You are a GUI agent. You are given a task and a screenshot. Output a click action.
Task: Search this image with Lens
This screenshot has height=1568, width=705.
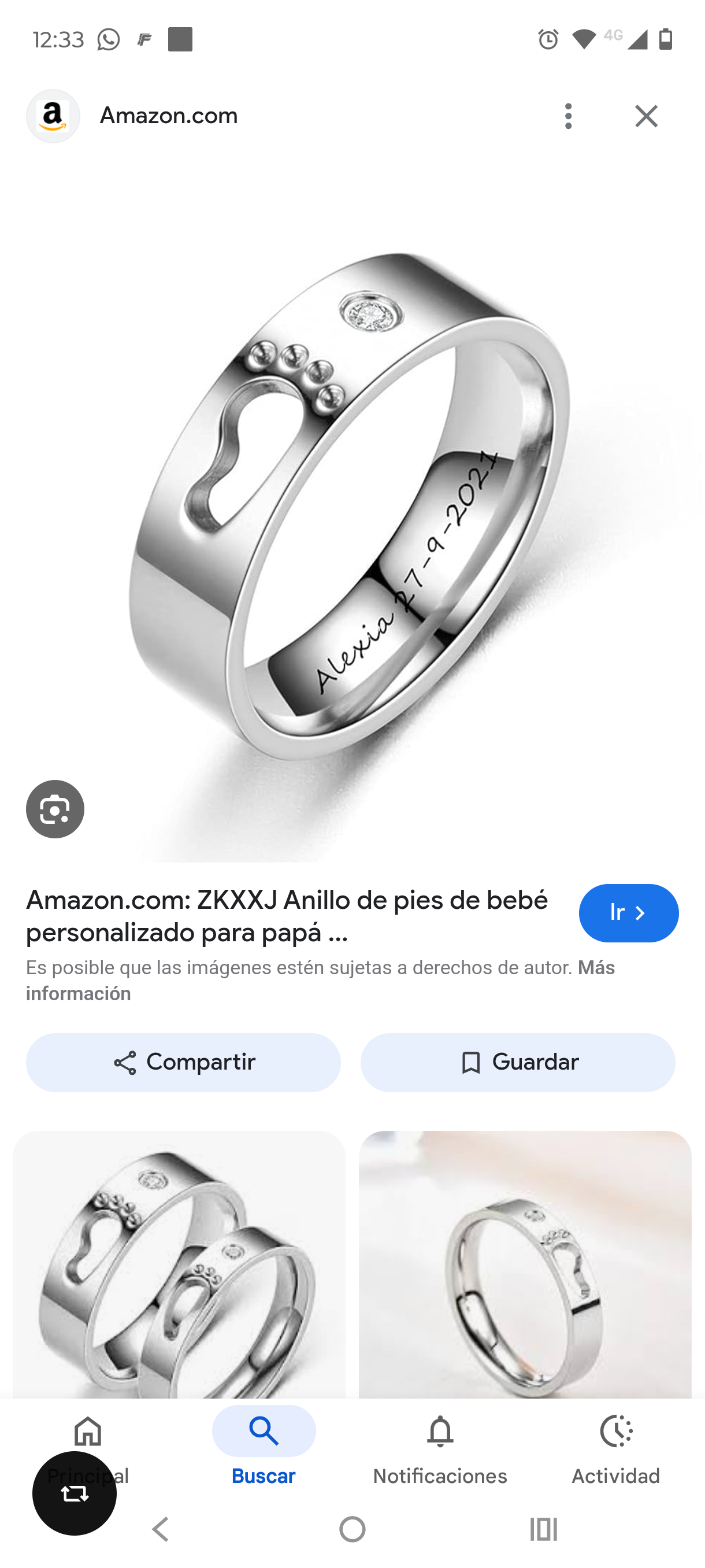tap(55, 809)
